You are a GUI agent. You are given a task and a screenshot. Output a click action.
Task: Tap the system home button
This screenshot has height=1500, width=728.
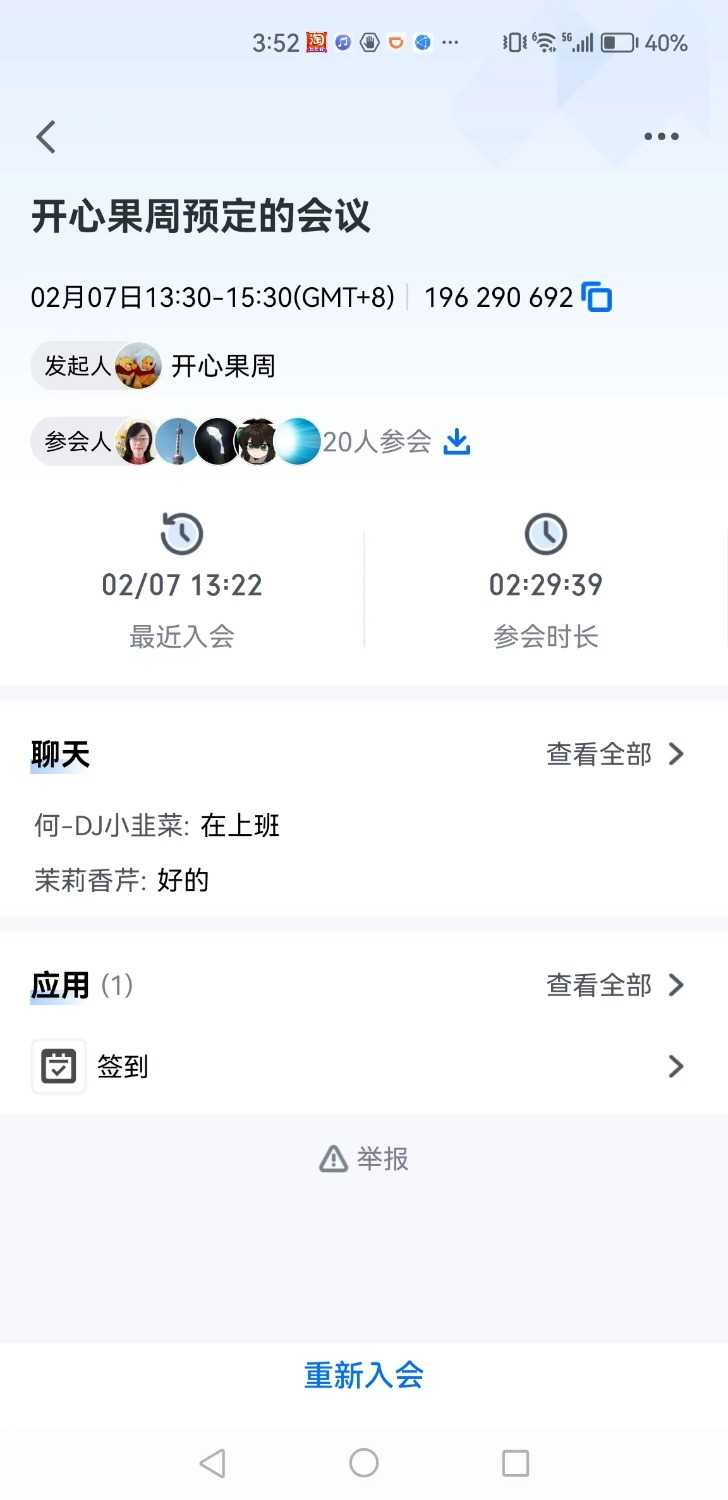[364, 1463]
